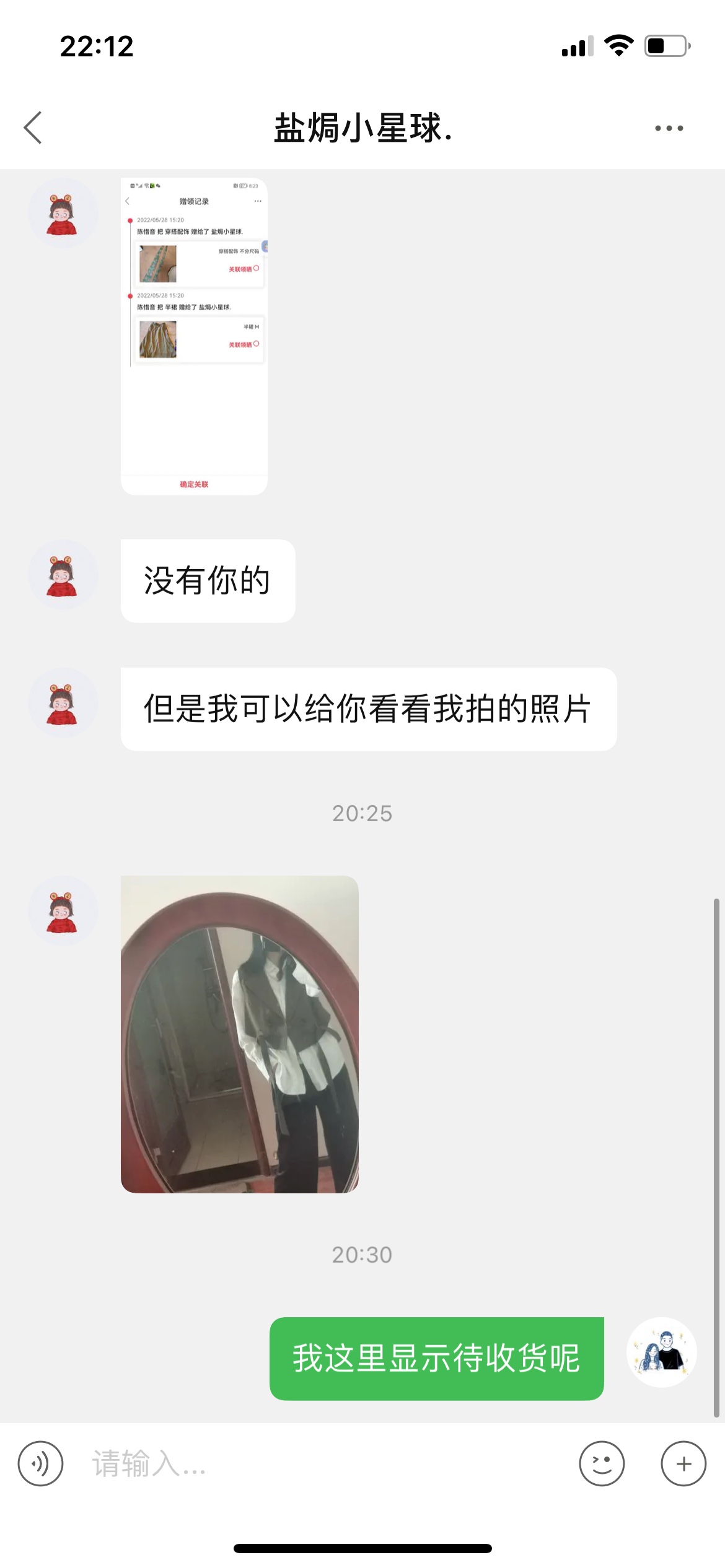The height and width of the screenshot is (1568, 725).
Task: Focus the 请输入 message field
Action: pyautogui.click(x=322, y=1463)
